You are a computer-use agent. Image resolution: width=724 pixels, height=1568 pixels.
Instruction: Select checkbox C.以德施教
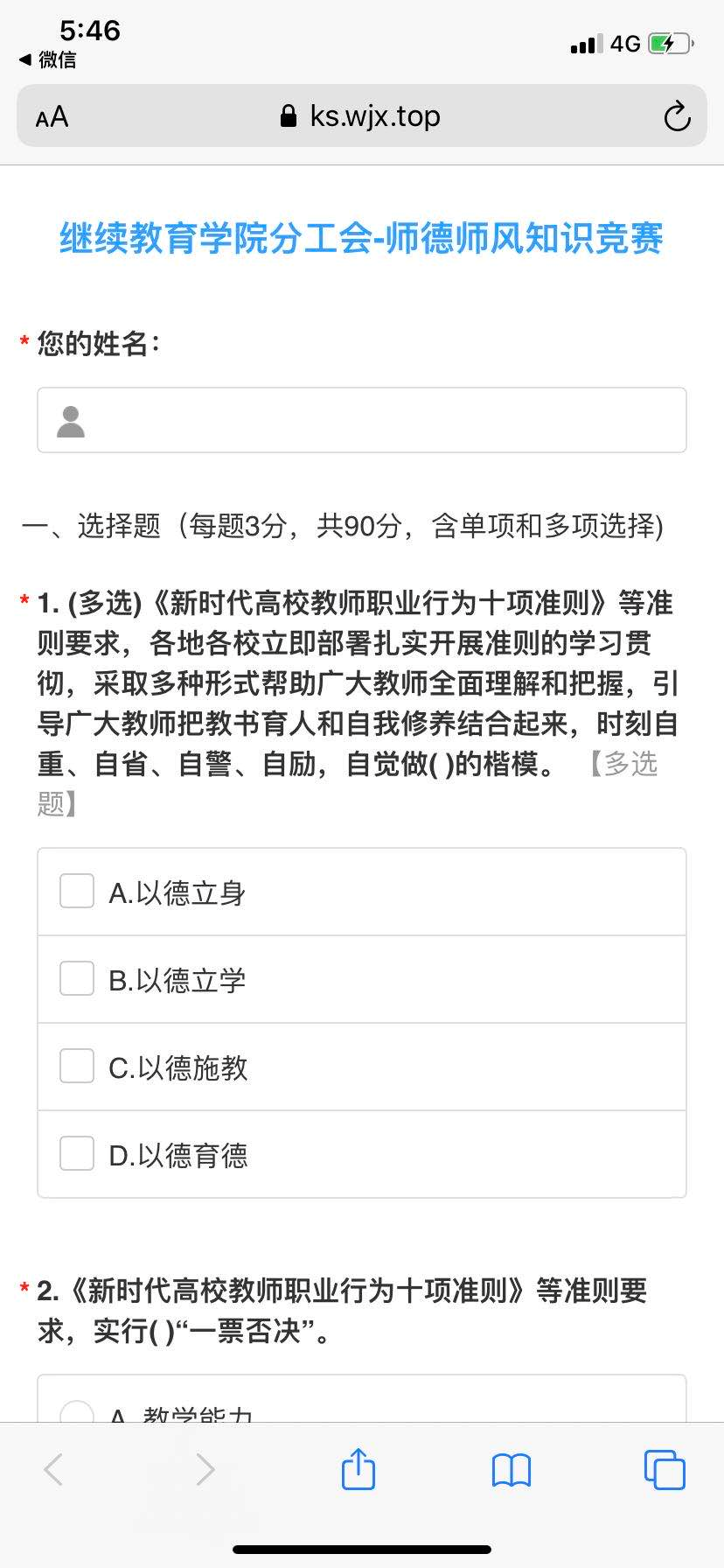click(x=77, y=1067)
